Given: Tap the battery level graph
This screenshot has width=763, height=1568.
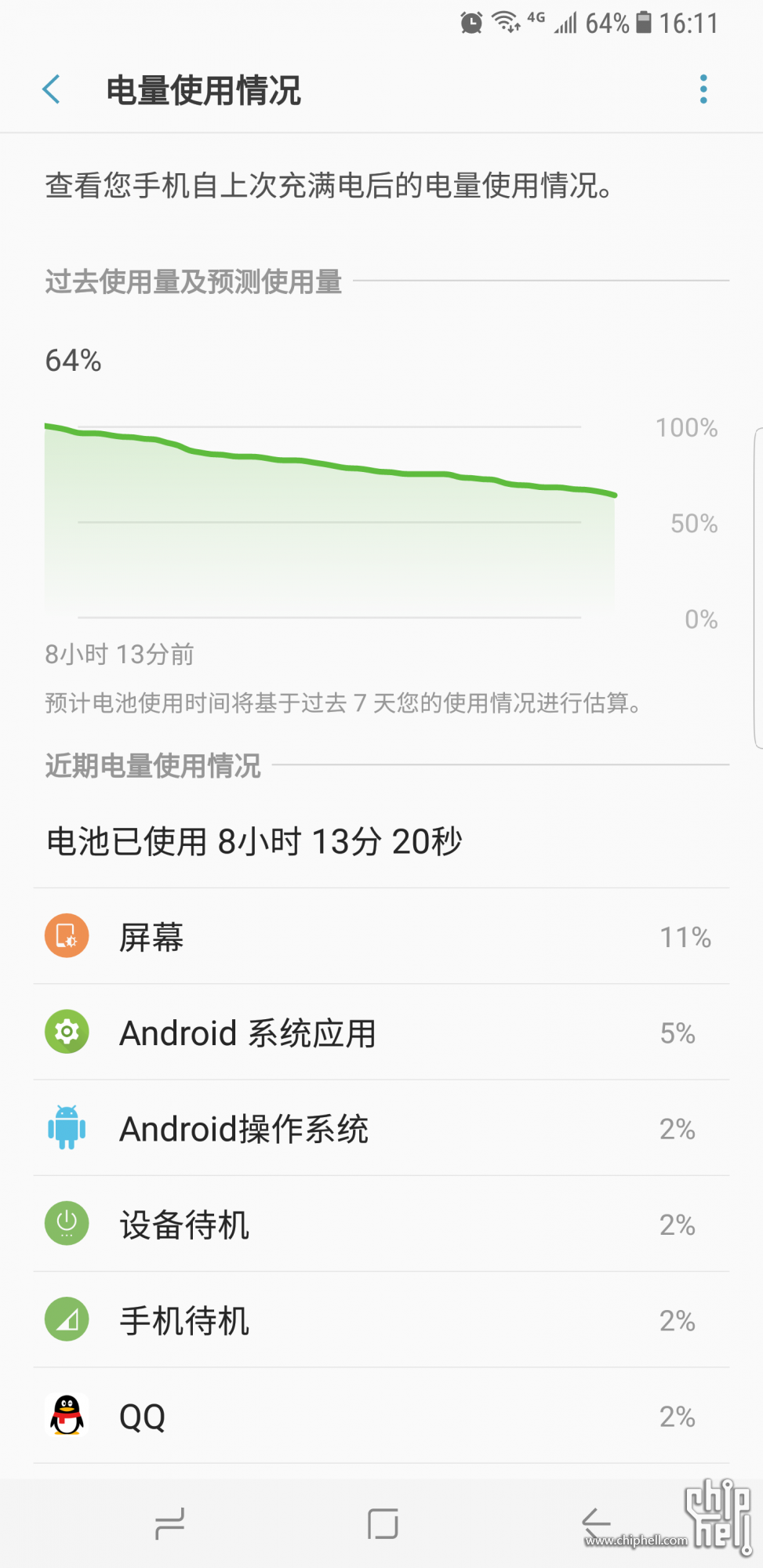Looking at the screenshot, I should coord(329,510).
